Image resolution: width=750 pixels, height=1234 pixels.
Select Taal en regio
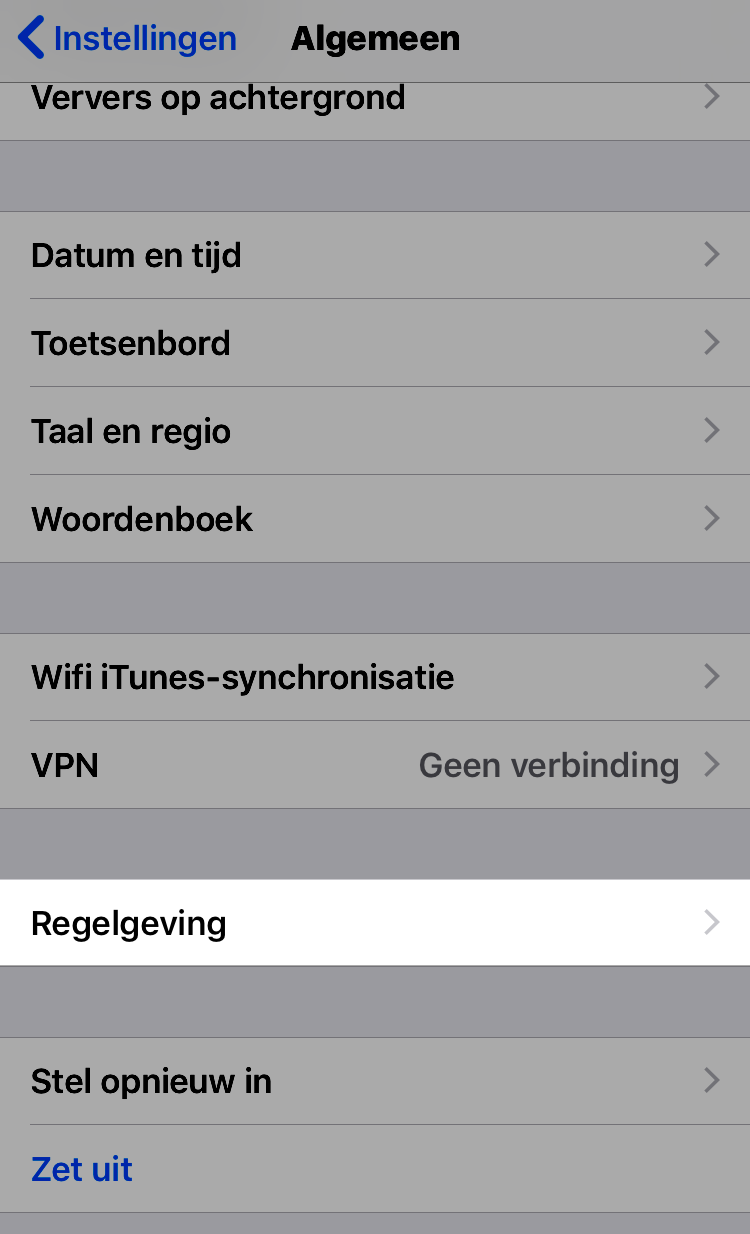375,431
